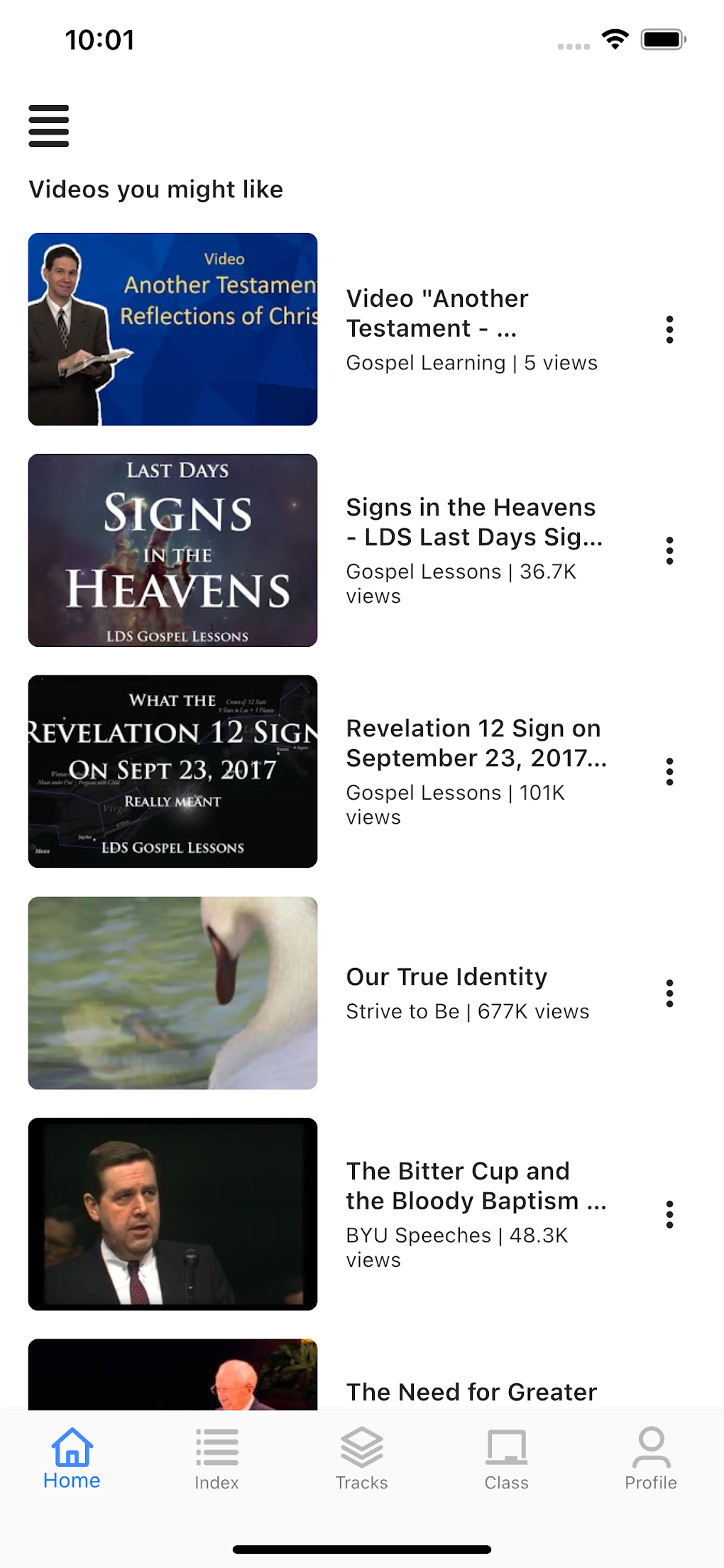Open options for 'The Bitter Cup' video
The image size is (724, 1568).
[x=669, y=1214]
